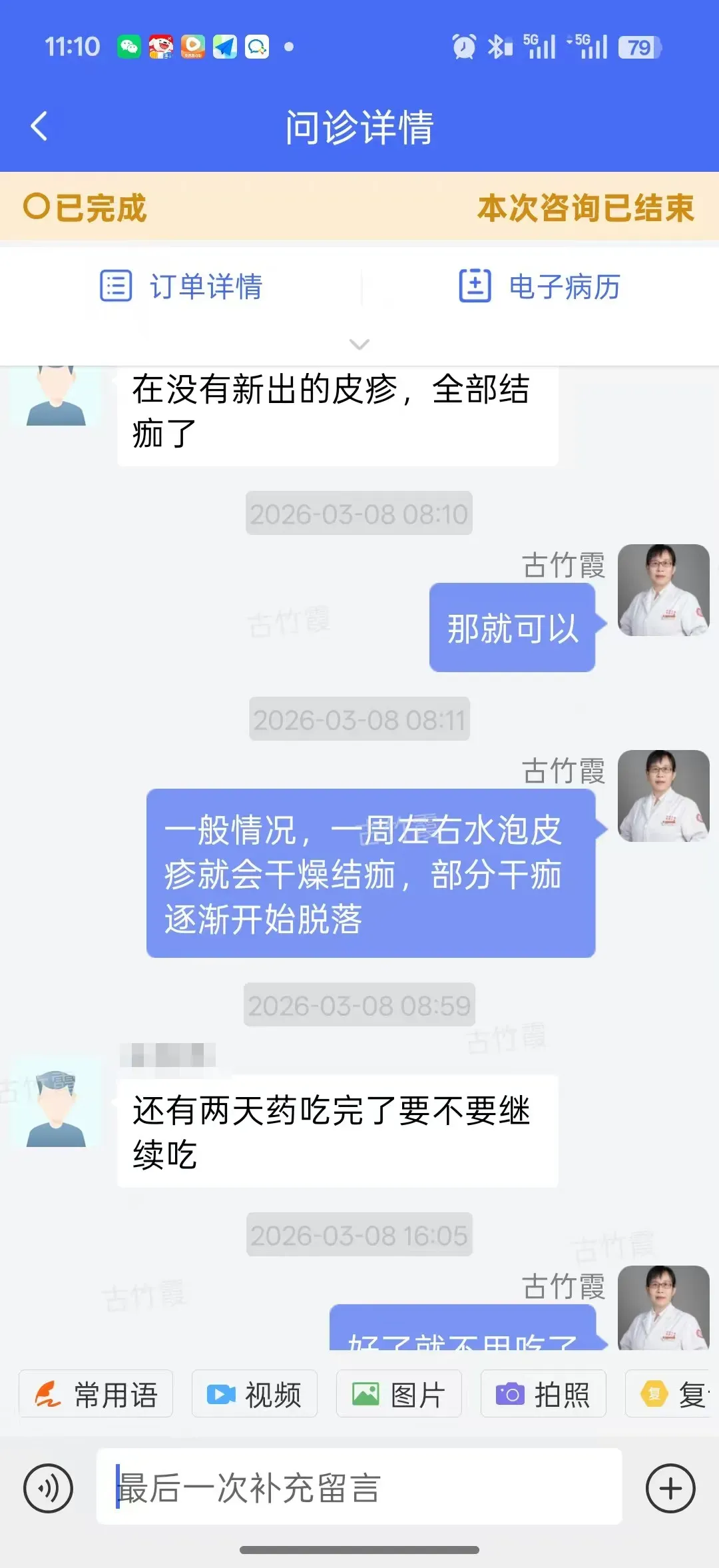Open 订单详情 order details

pyautogui.click(x=181, y=286)
